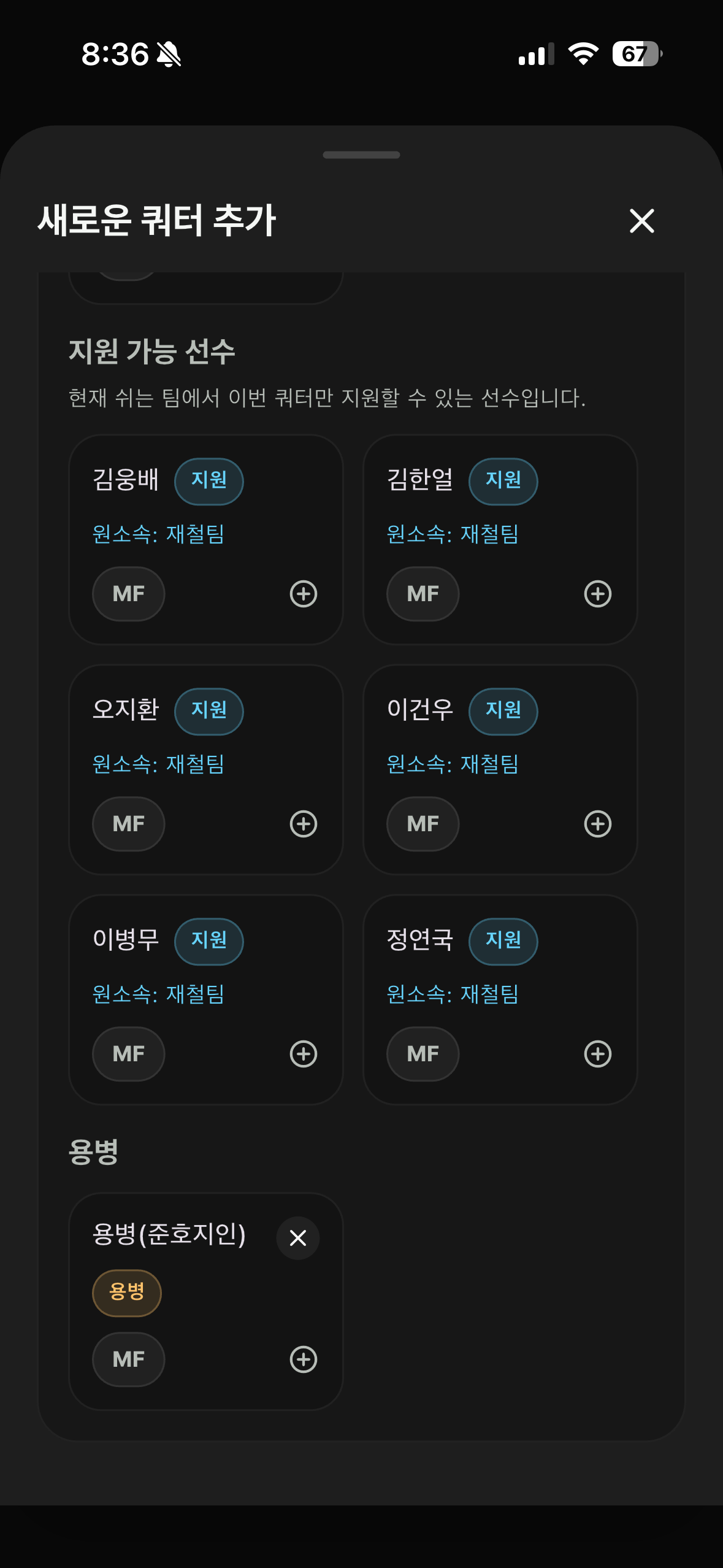Select the 지원 가능 선수 section header
Viewport: 723px width, 1568px height.
click(152, 352)
